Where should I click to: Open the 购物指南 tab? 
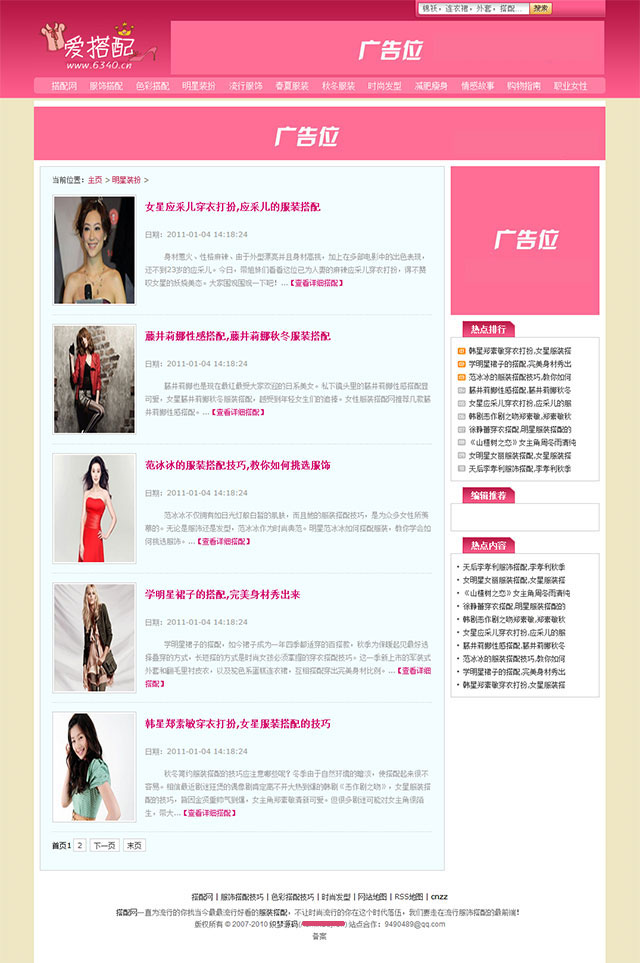pyautogui.click(x=524, y=86)
